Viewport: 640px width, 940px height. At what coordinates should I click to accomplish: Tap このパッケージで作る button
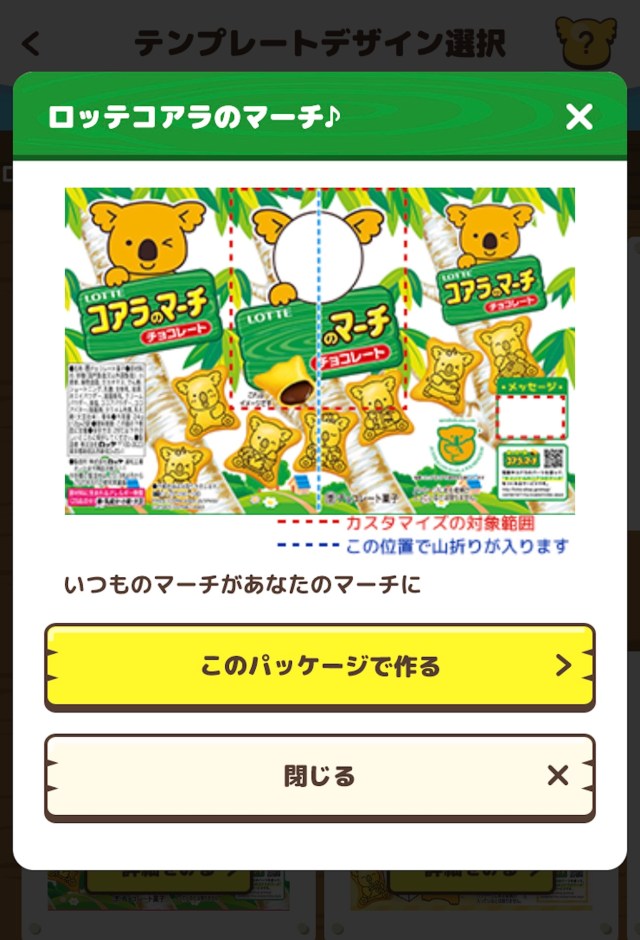tap(319, 666)
